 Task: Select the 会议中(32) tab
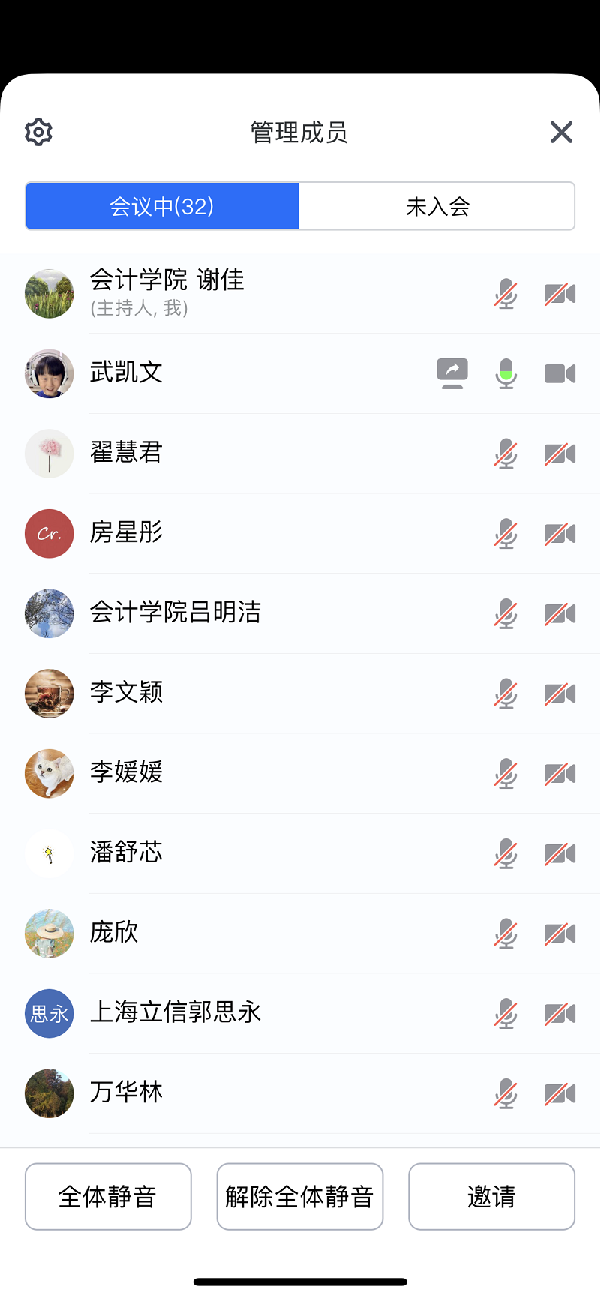tap(162, 207)
